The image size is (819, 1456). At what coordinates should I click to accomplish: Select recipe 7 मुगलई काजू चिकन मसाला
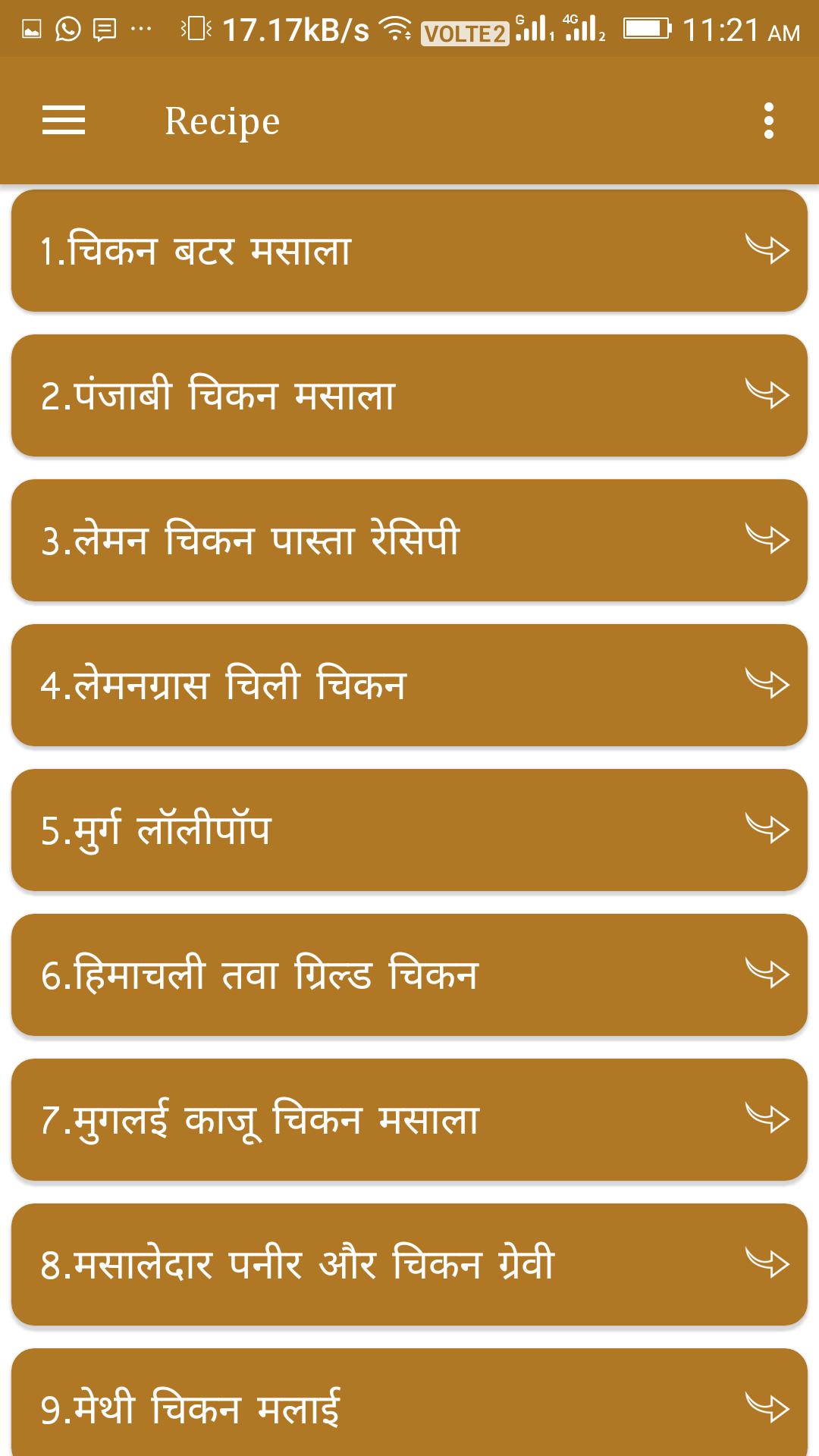pyautogui.click(x=409, y=1119)
